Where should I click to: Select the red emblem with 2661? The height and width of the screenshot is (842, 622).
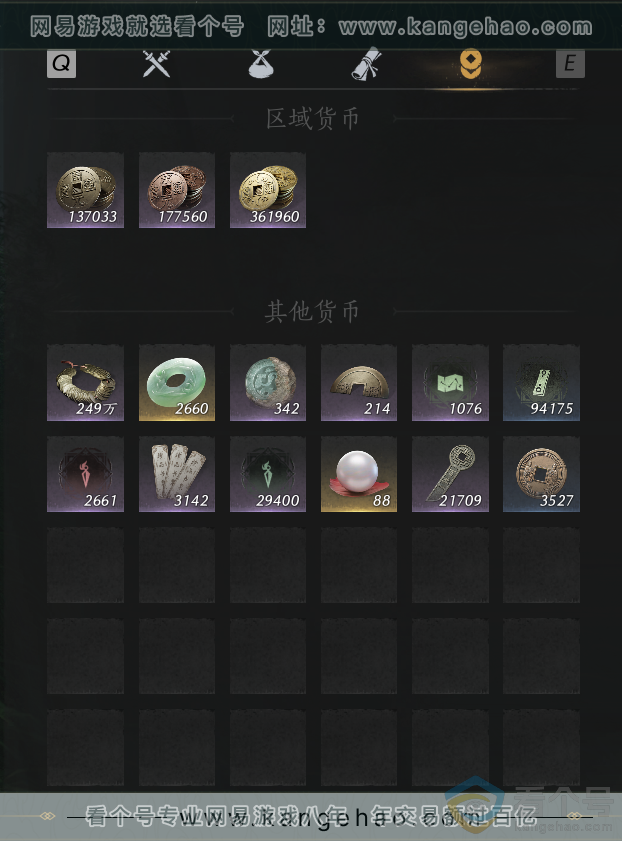click(x=85, y=474)
